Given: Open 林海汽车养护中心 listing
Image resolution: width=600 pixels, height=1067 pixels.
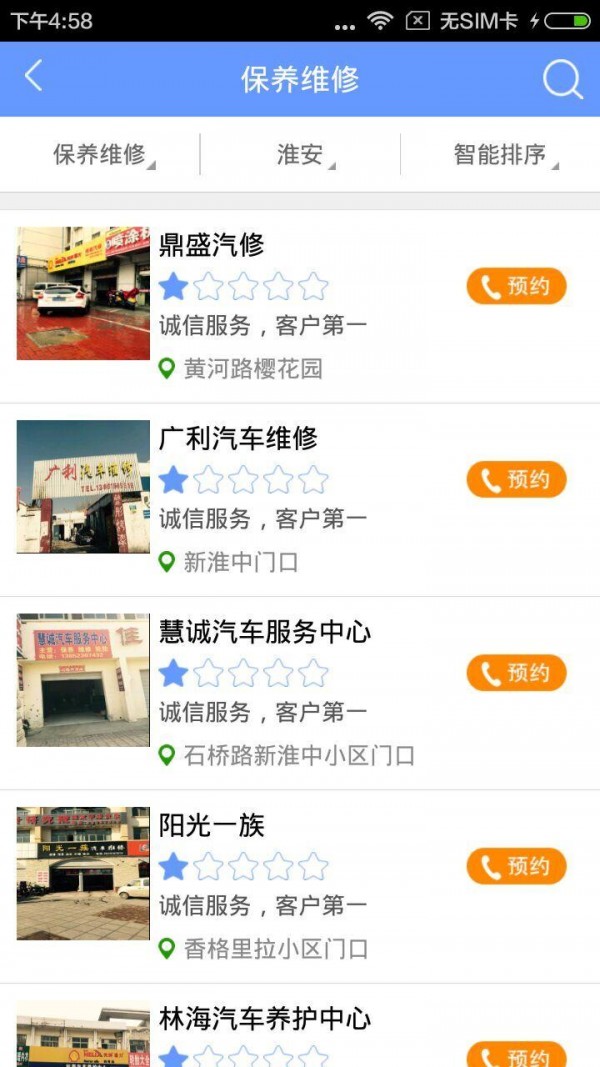Looking at the screenshot, I should (265, 1019).
